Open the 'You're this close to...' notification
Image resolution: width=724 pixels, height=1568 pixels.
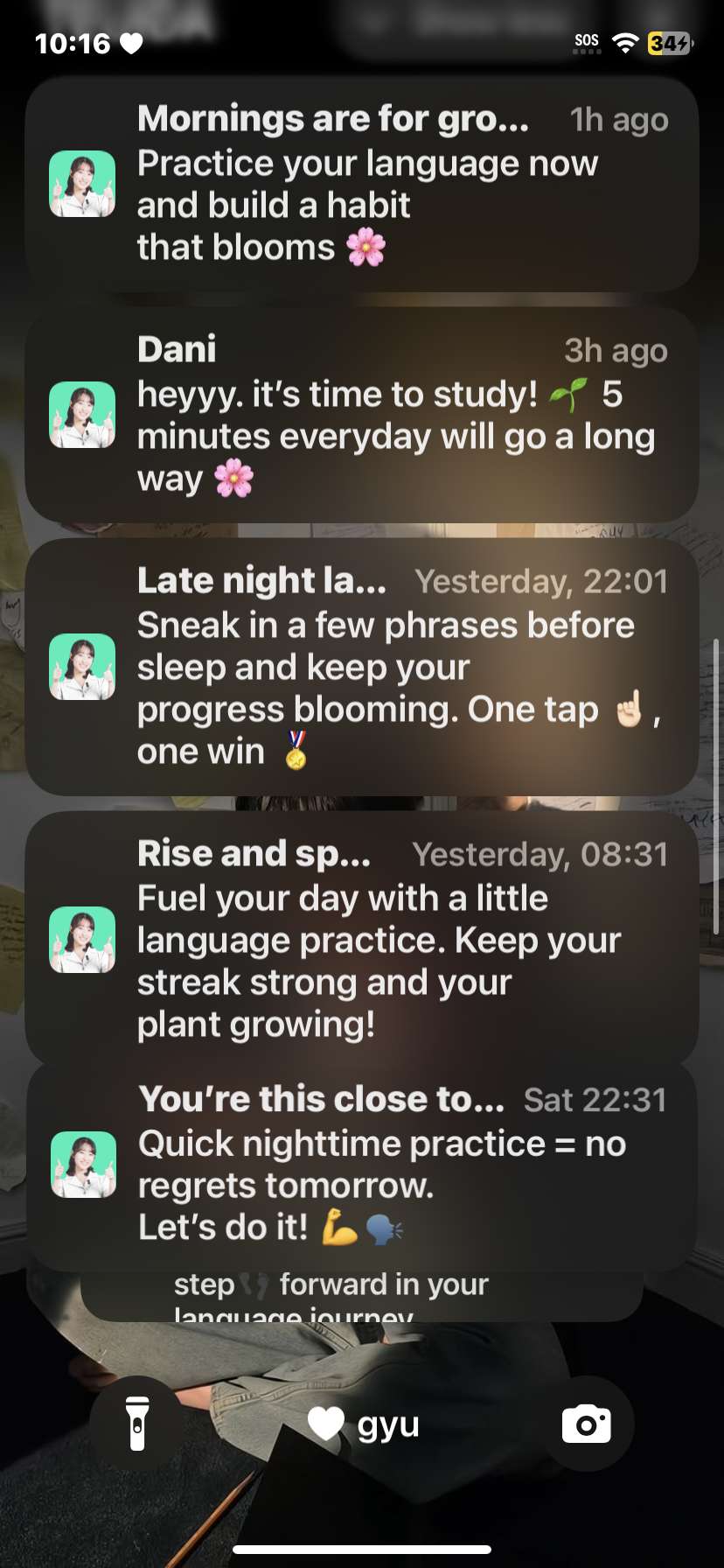[362, 1165]
